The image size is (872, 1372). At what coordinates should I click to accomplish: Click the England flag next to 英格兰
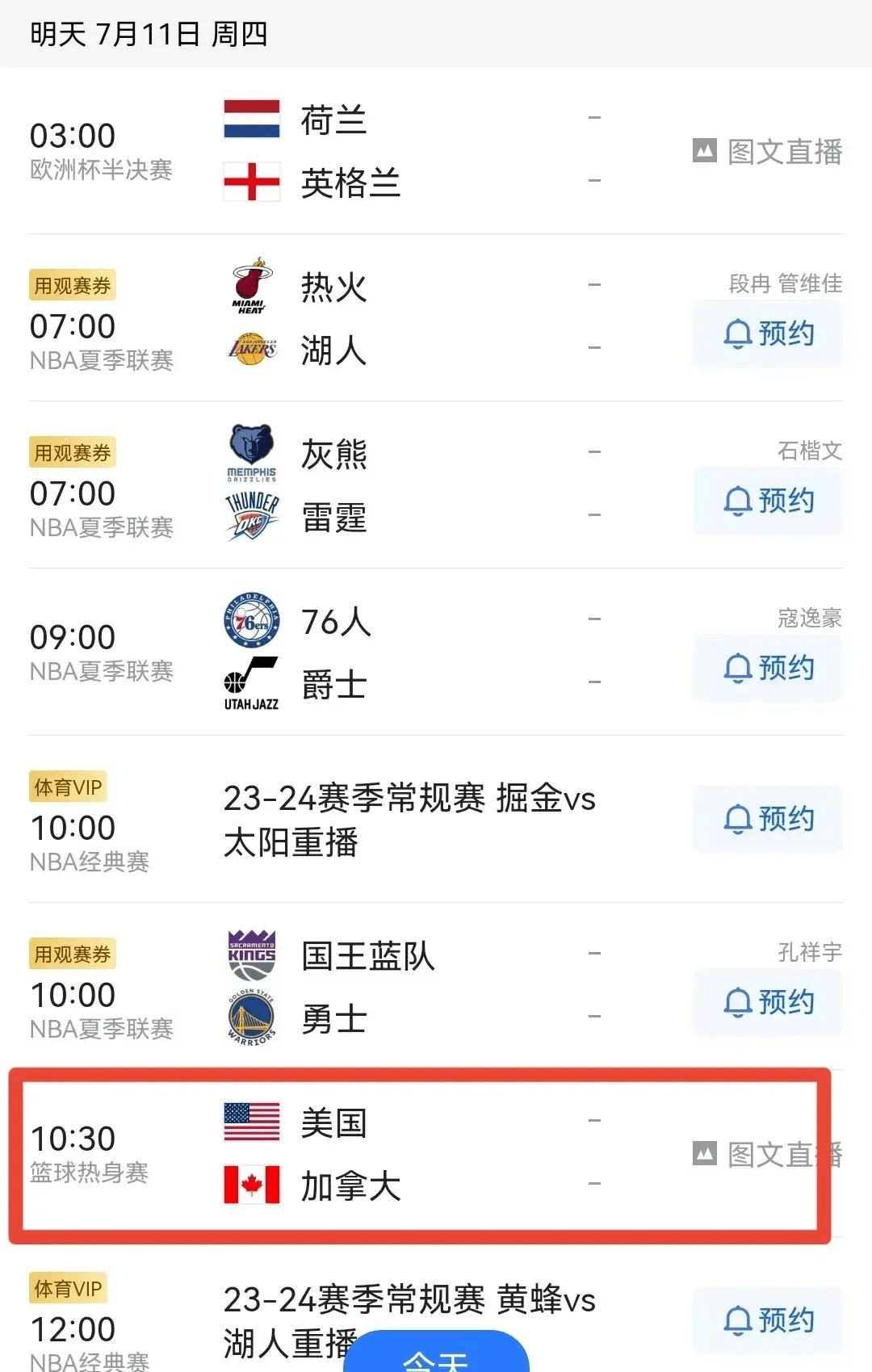pos(250,180)
